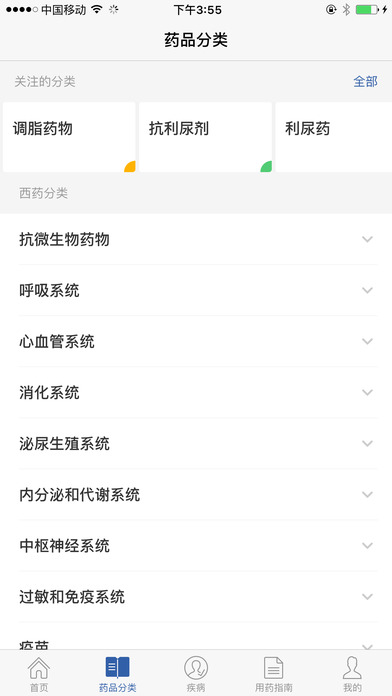Go to the 用药指南 tab

(274, 674)
